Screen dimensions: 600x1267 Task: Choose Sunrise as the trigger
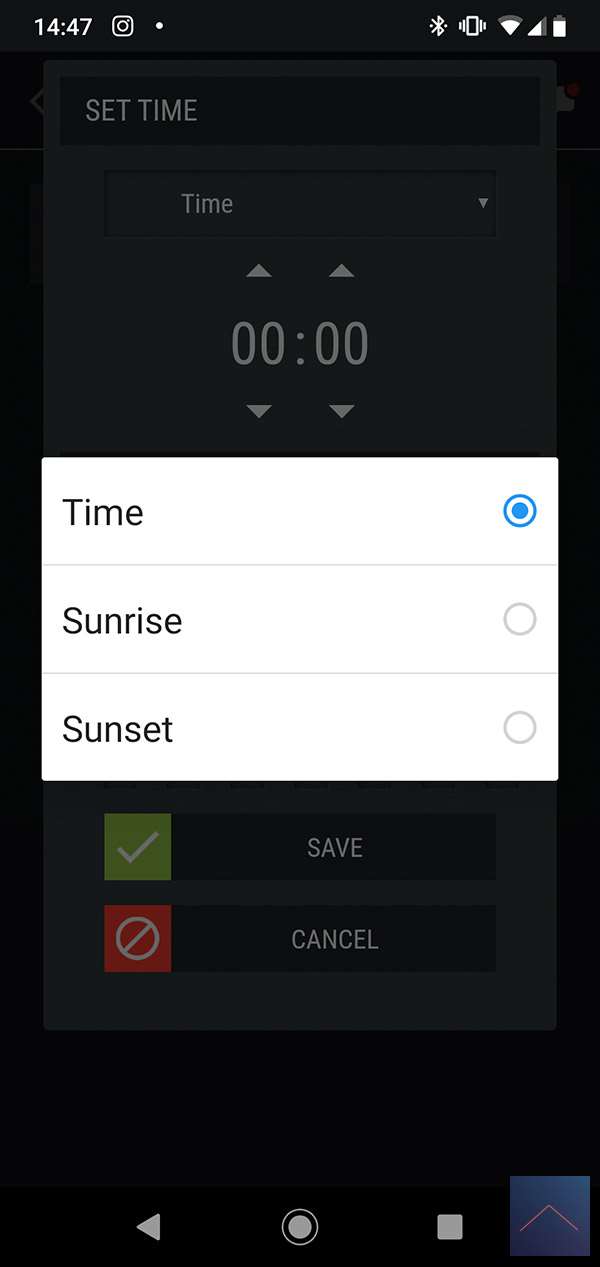pyautogui.click(x=299, y=620)
